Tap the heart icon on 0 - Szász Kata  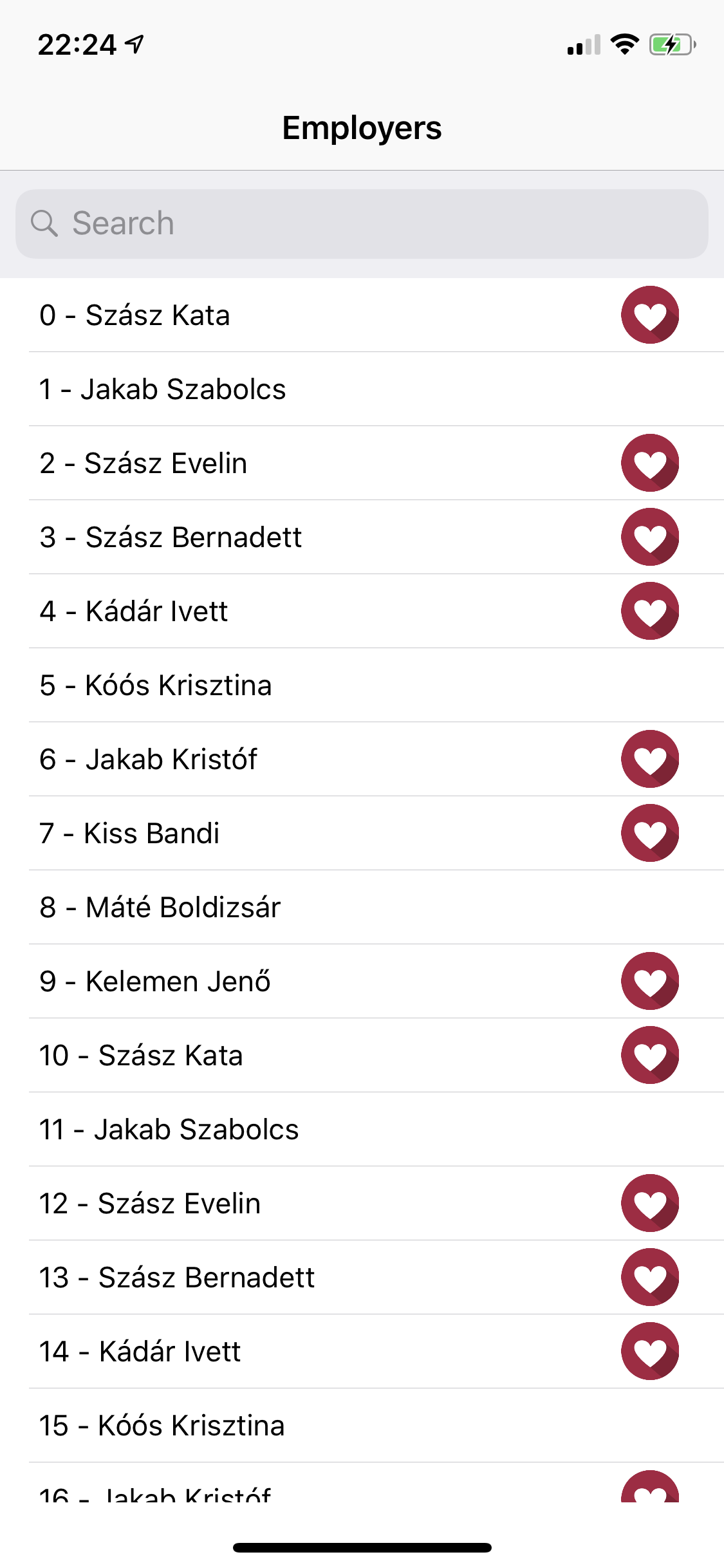tap(650, 315)
